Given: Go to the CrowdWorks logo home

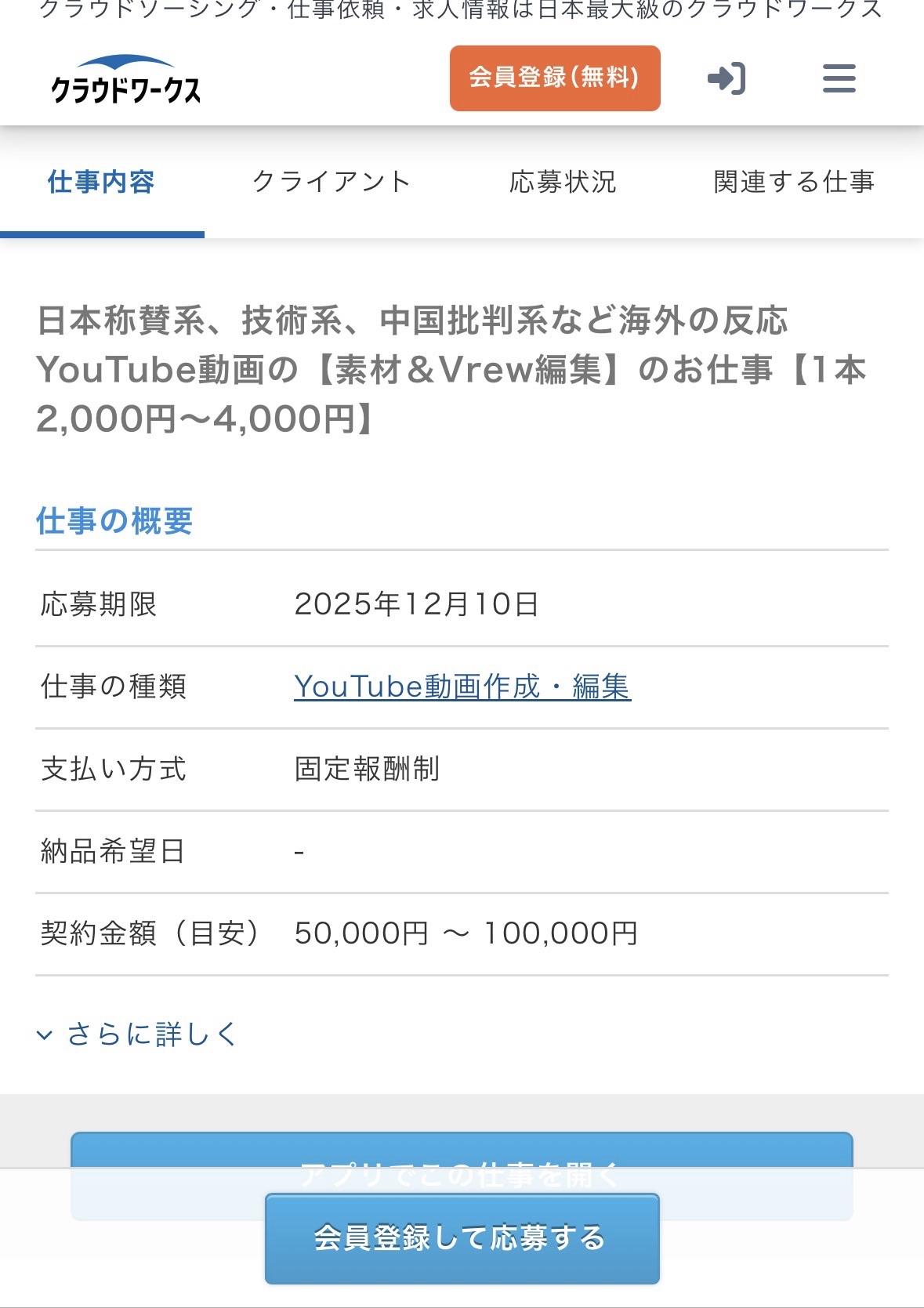Looking at the screenshot, I should (125, 82).
